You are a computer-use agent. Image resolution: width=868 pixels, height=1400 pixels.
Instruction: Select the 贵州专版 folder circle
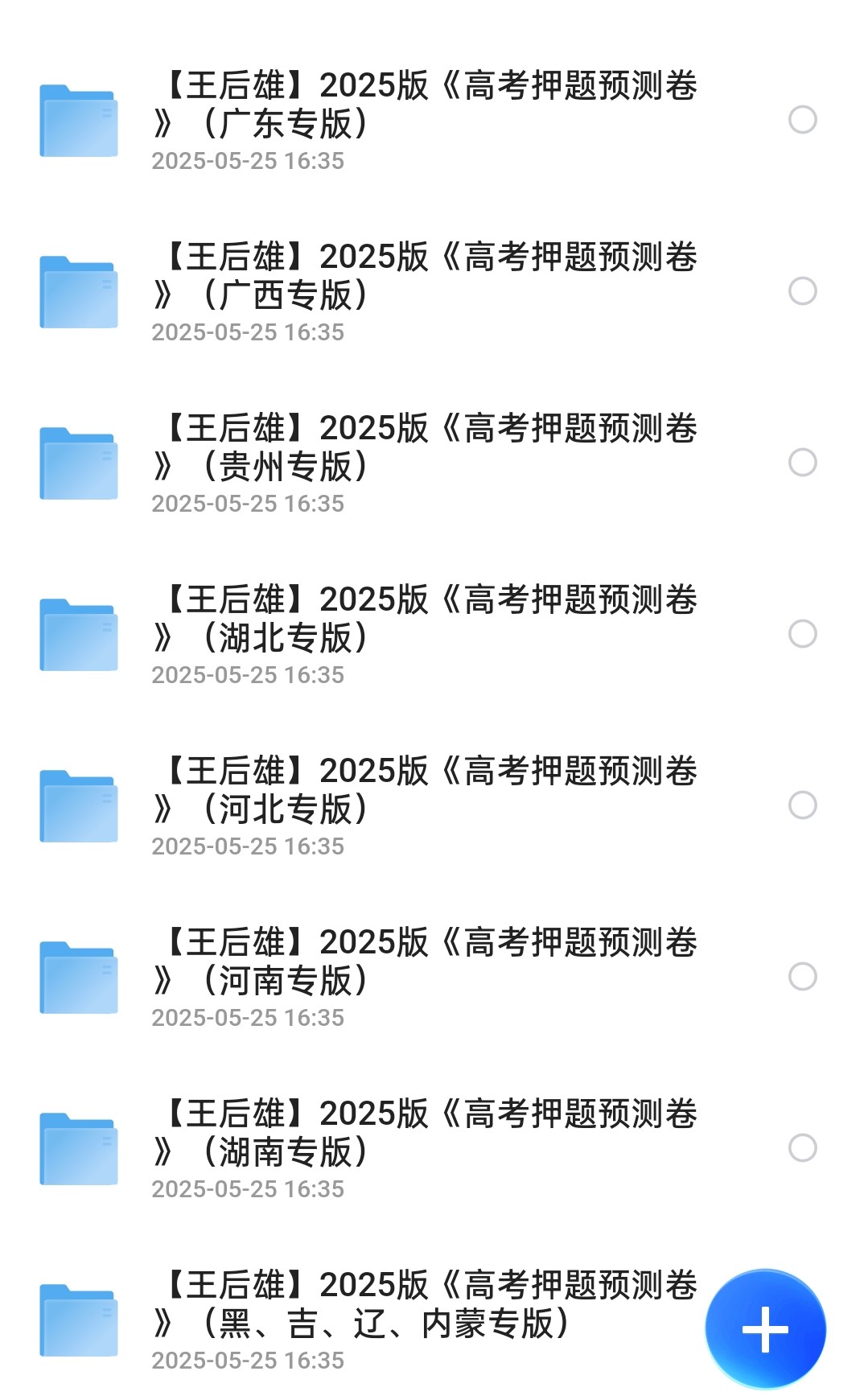pyautogui.click(x=802, y=463)
